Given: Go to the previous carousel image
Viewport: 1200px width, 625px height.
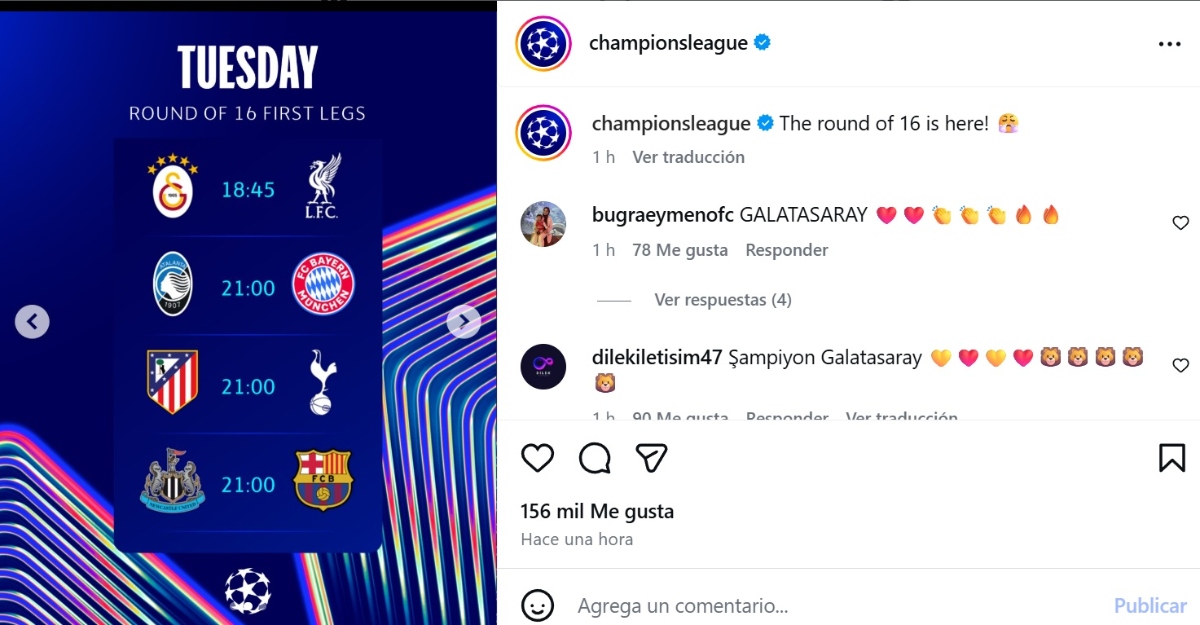Looking at the screenshot, I should pos(32,321).
